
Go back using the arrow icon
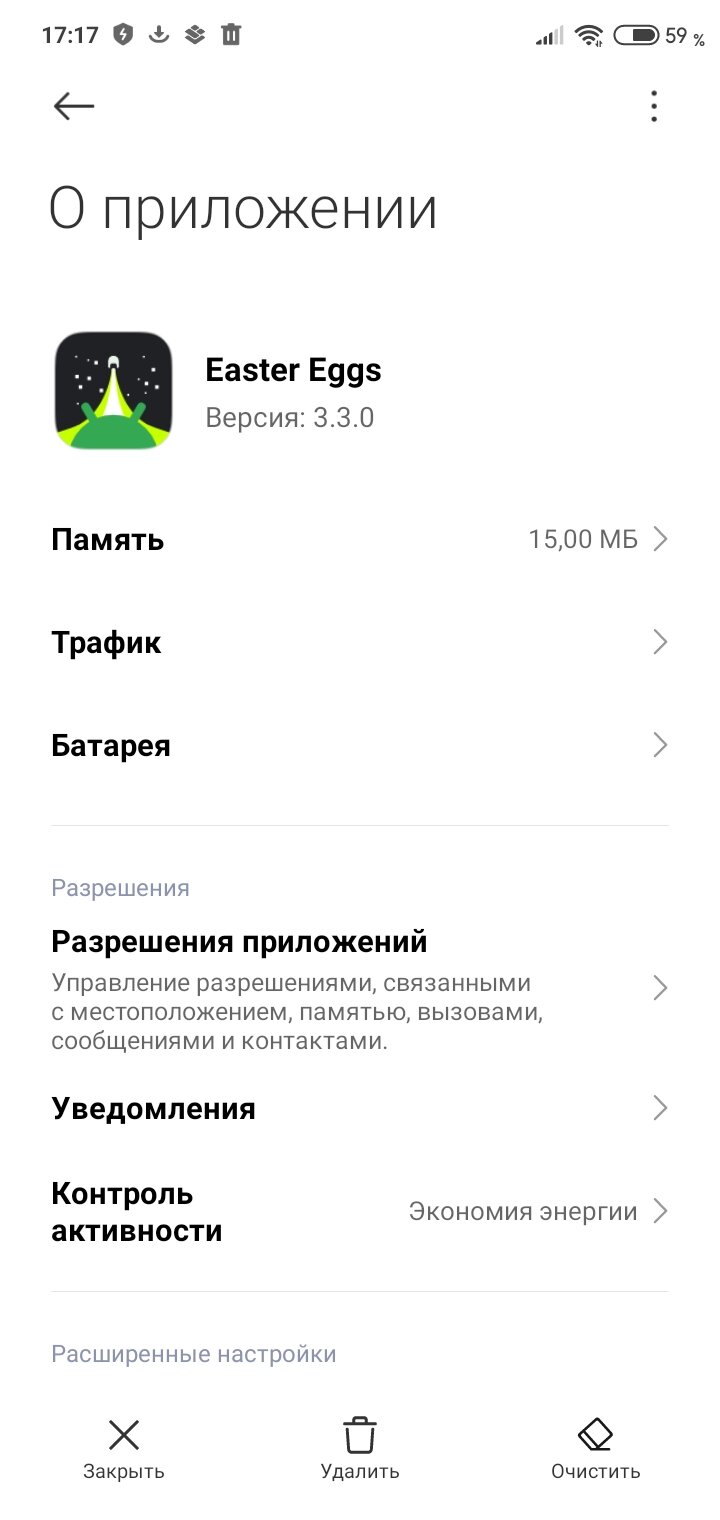74,106
